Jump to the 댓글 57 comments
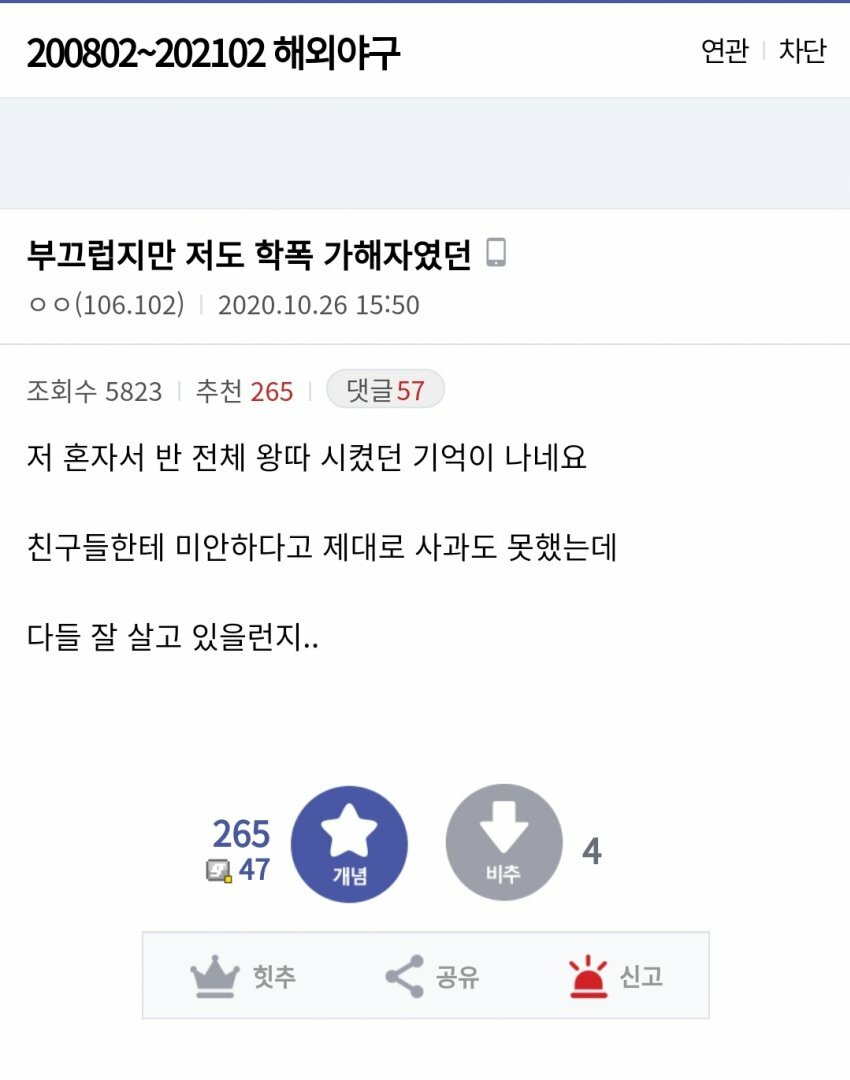This screenshot has height=1080, width=850. click(385, 390)
